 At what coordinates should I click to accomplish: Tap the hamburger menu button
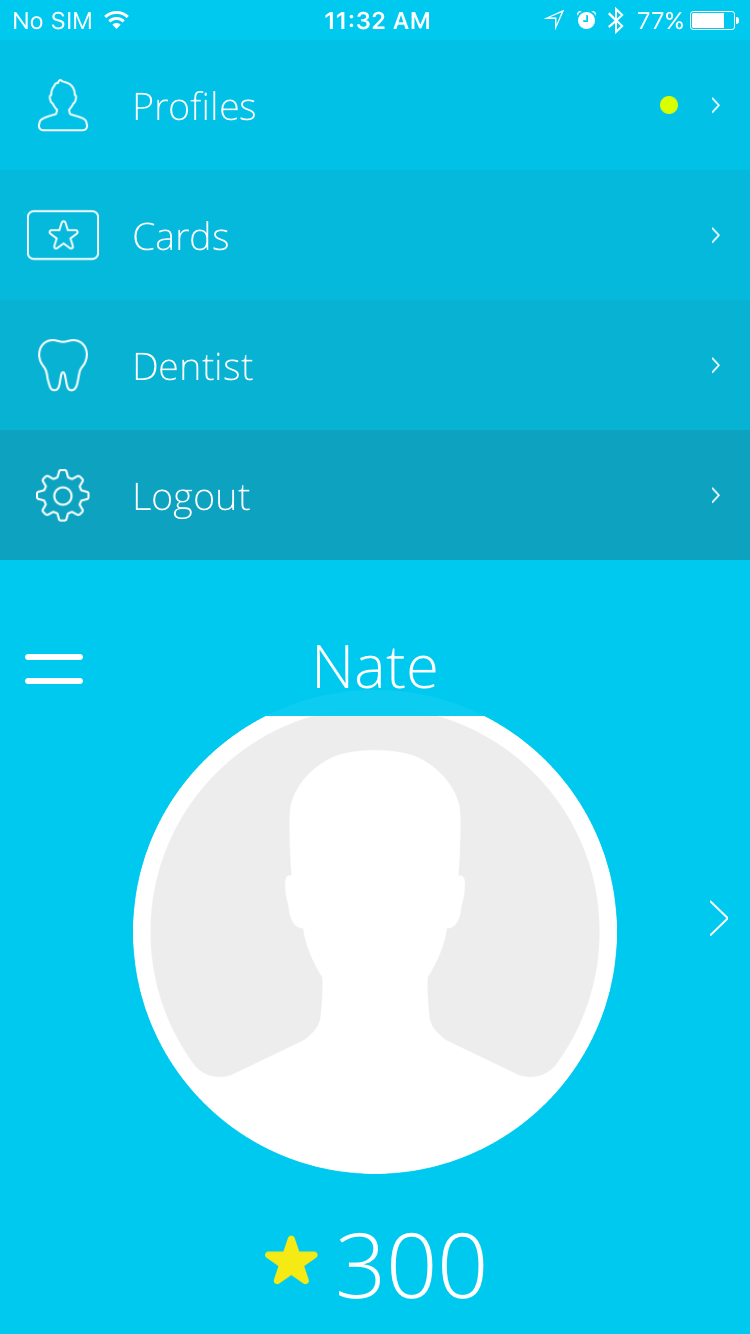[54, 669]
